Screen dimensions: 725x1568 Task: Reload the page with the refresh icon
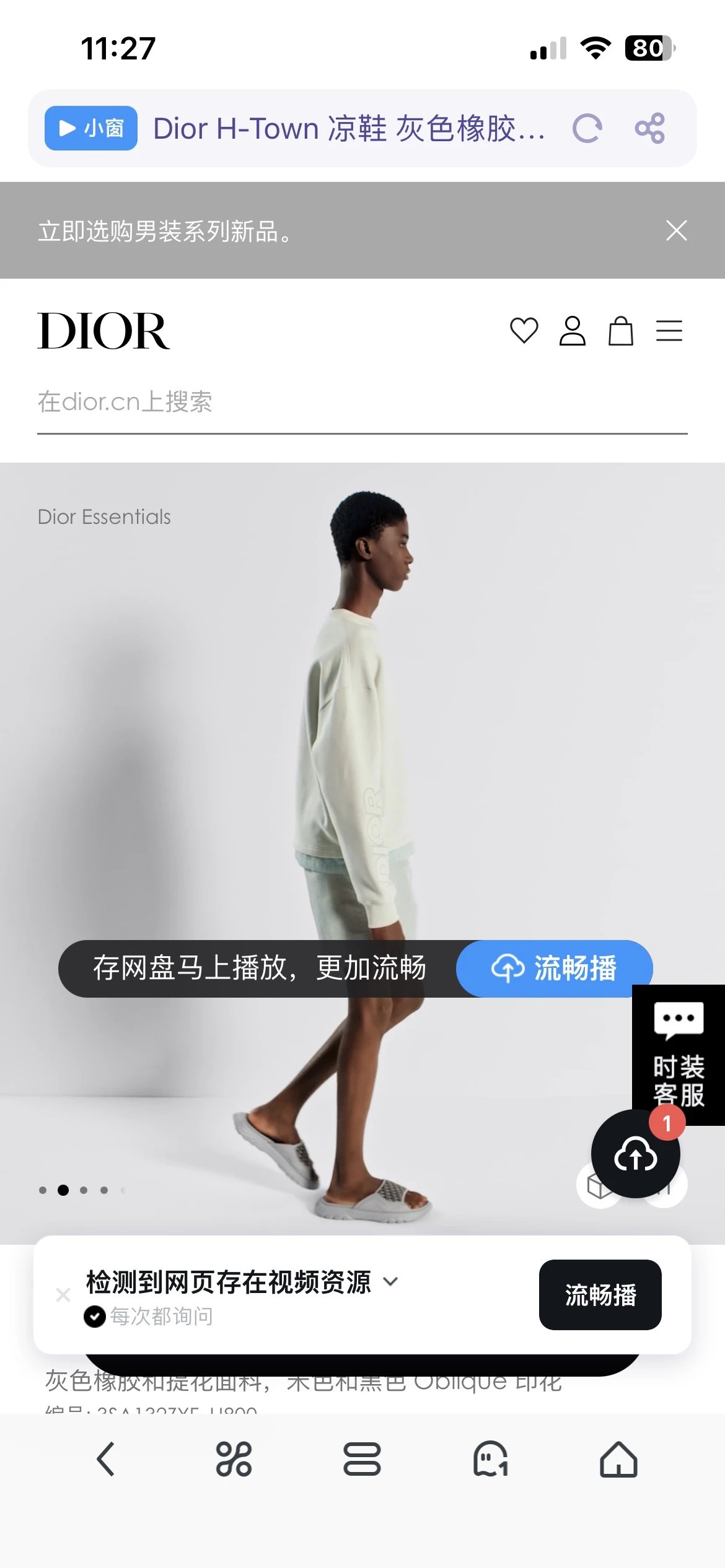click(587, 128)
